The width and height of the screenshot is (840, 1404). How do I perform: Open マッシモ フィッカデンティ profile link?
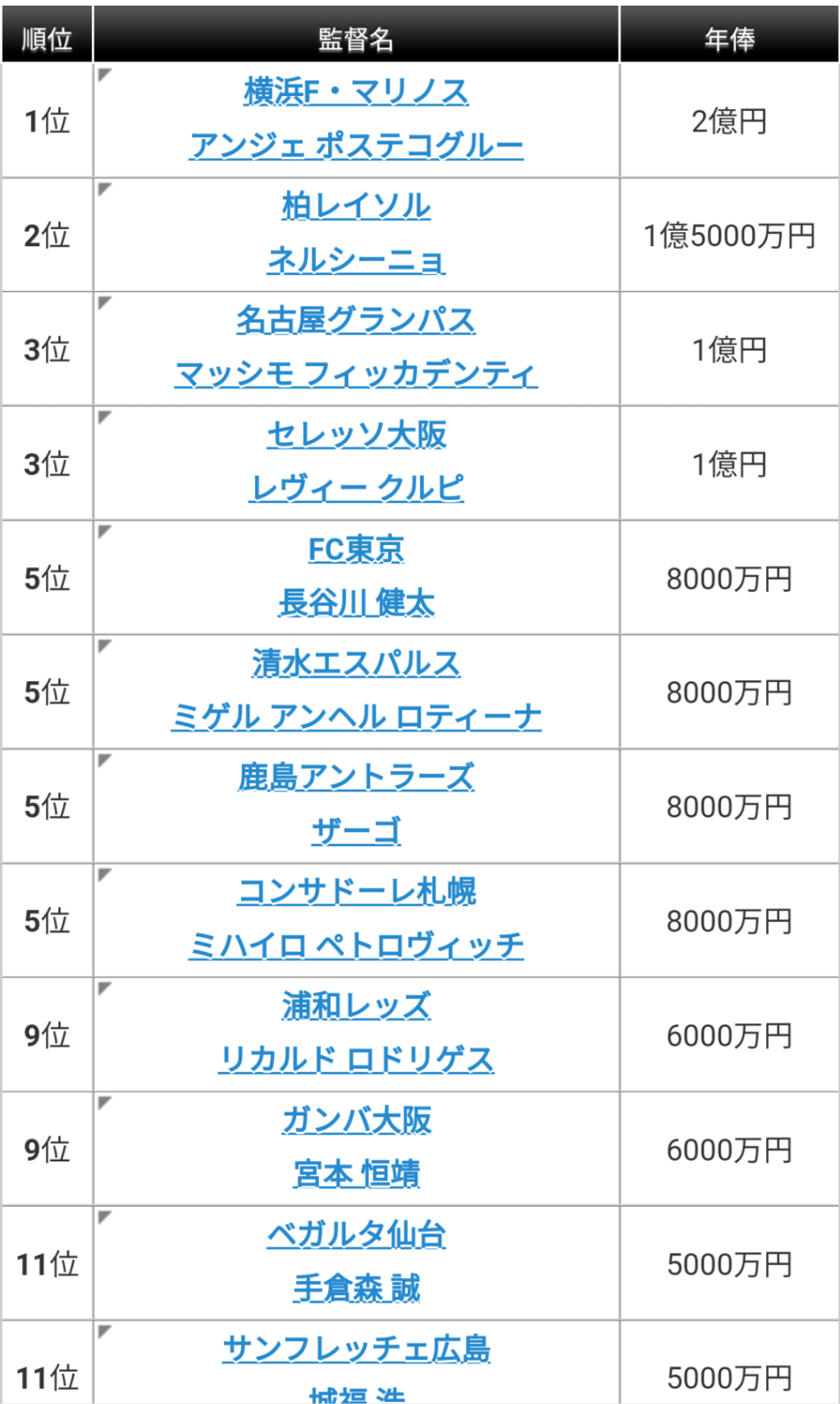tap(356, 374)
